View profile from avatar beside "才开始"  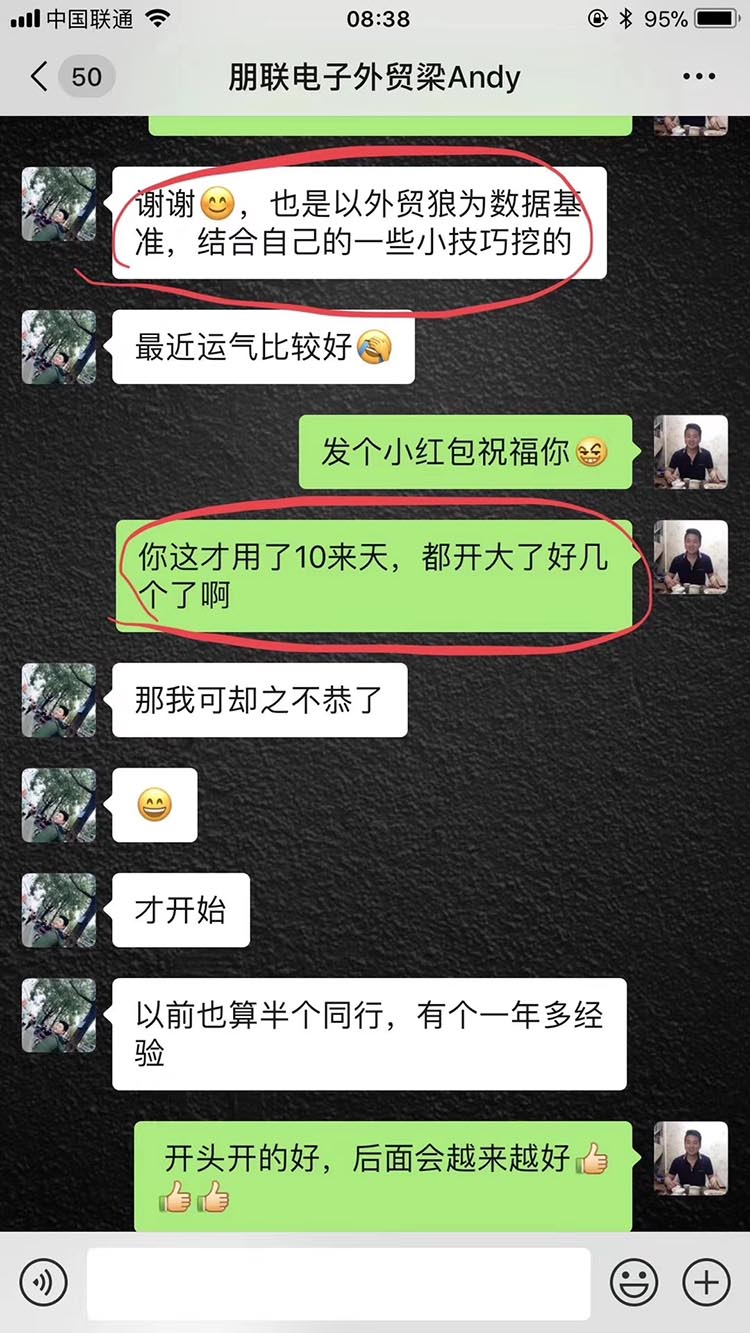click(x=59, y=910)
